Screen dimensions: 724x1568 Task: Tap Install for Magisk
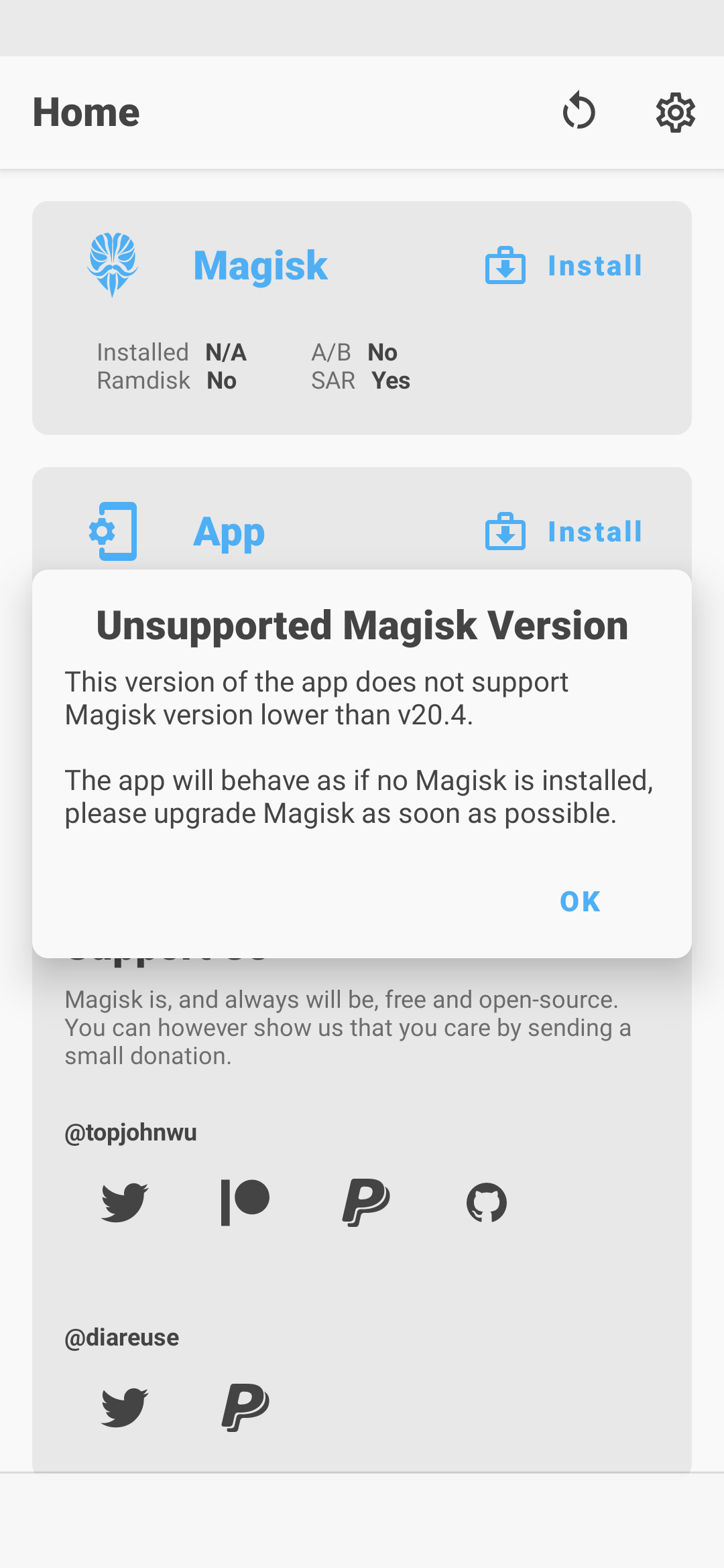click(594, 266)
